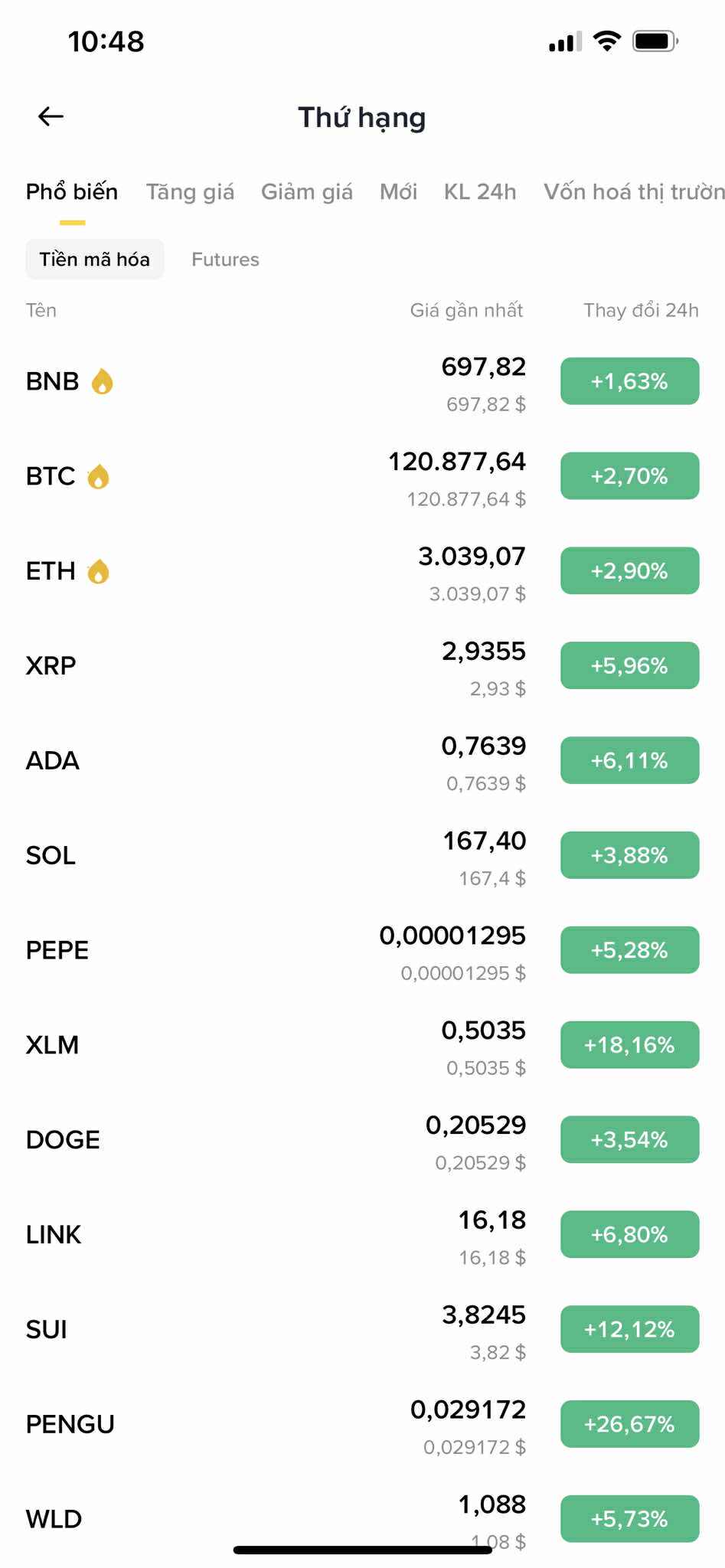Open the BTC row
The image size is (725, 1568).
point(362,476)
